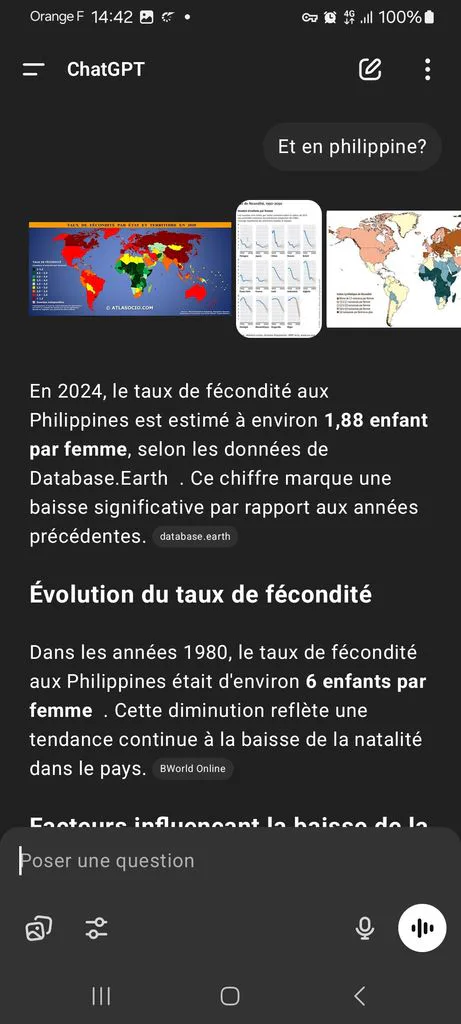Open the BWorld Online source chip
The image size is (461, 1024).
click(x=193, y=769)
